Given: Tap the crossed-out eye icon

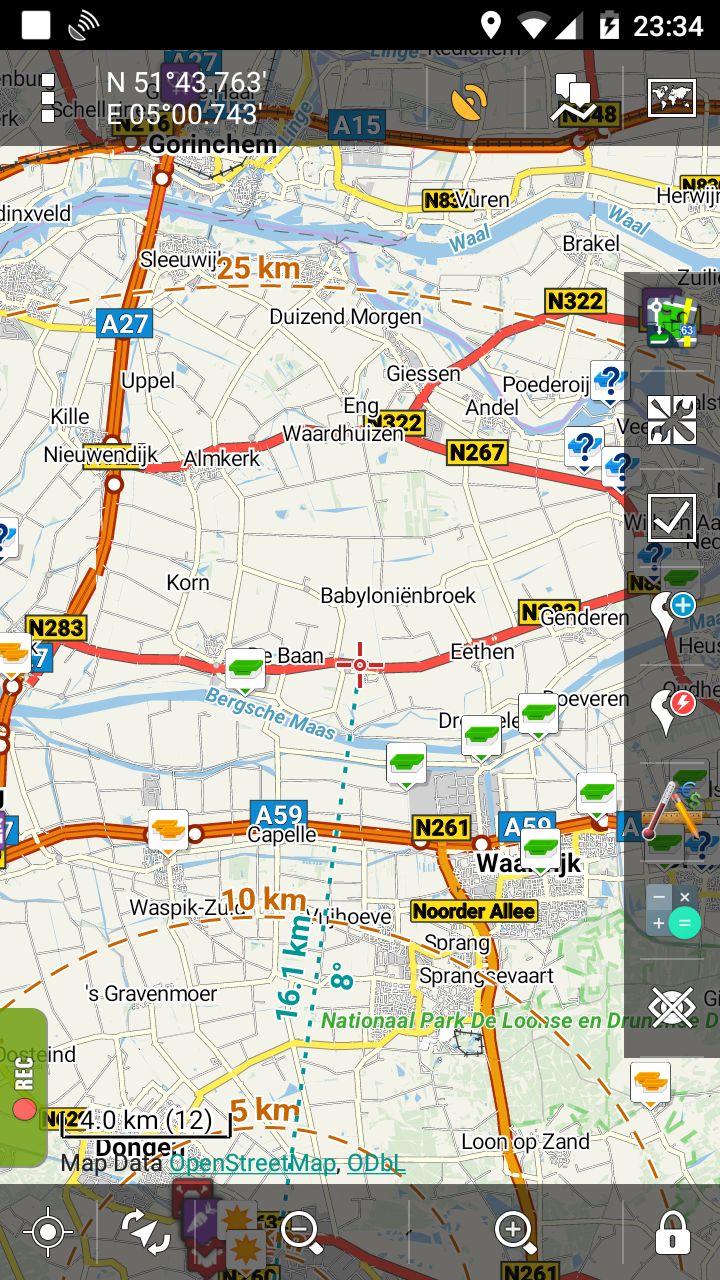Looking at the screenshot, I should coord(672,1007).
